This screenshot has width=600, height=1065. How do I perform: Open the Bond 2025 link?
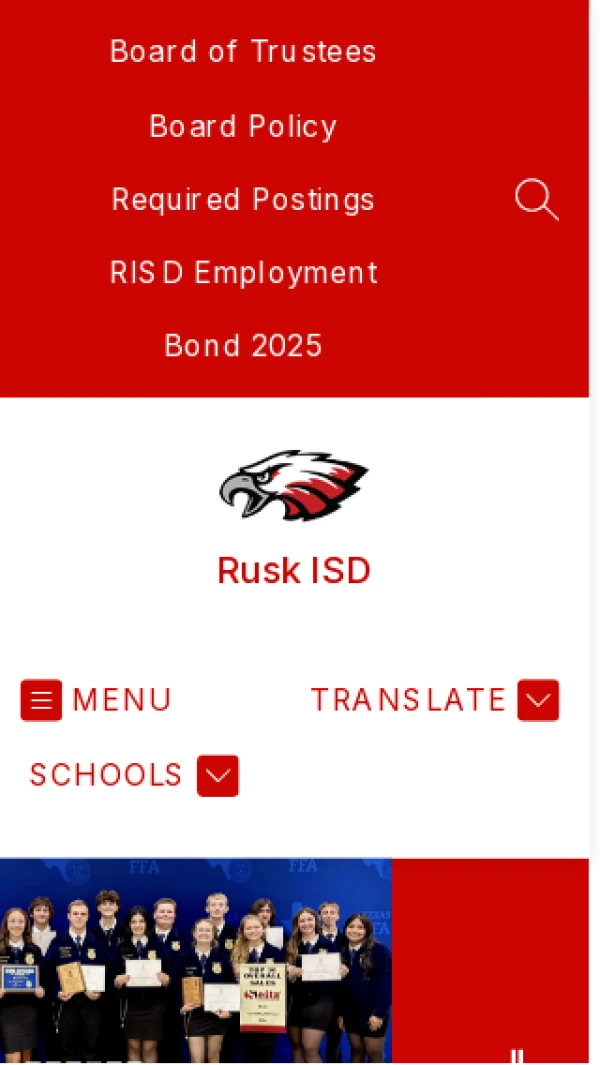click(243, 346)
